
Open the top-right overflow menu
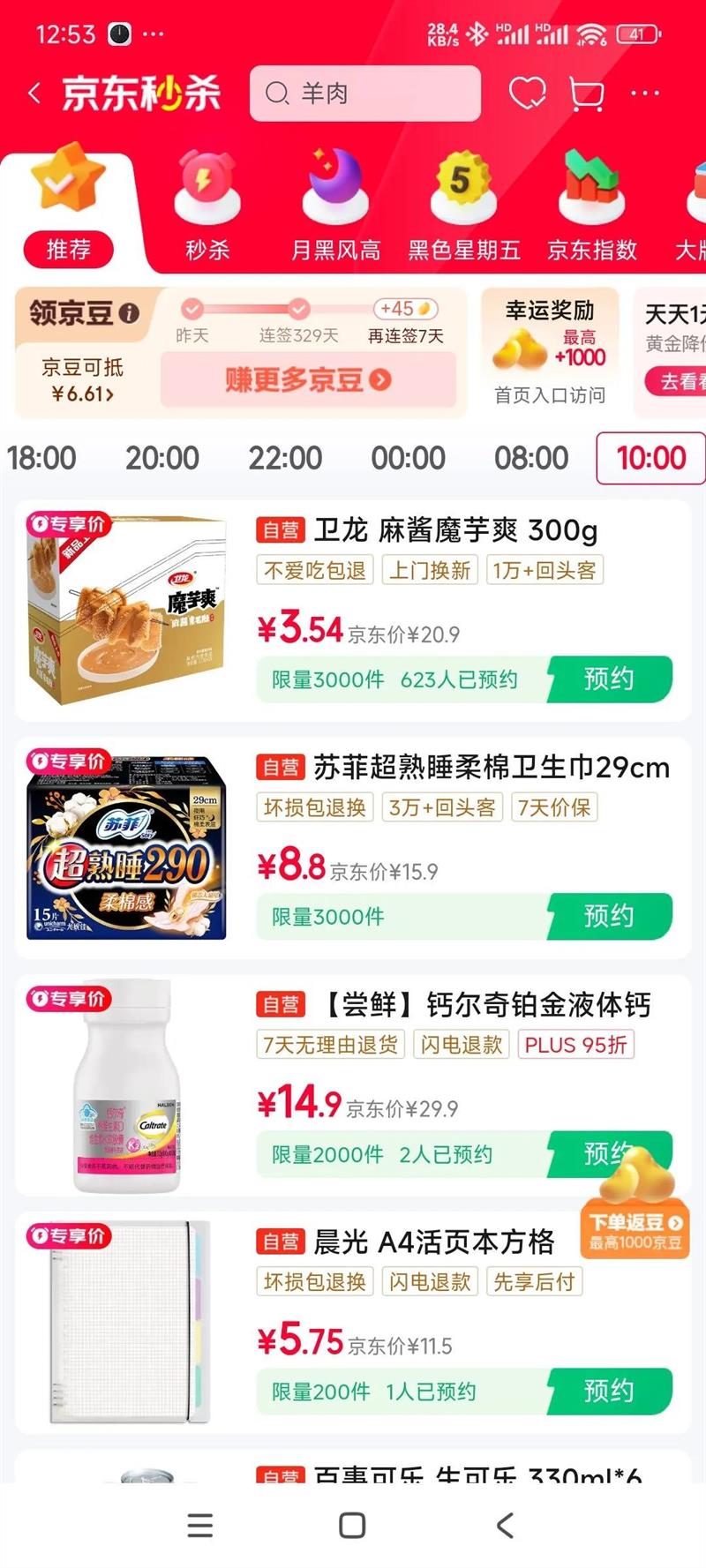pyautogui.click(x=645, y=94)
